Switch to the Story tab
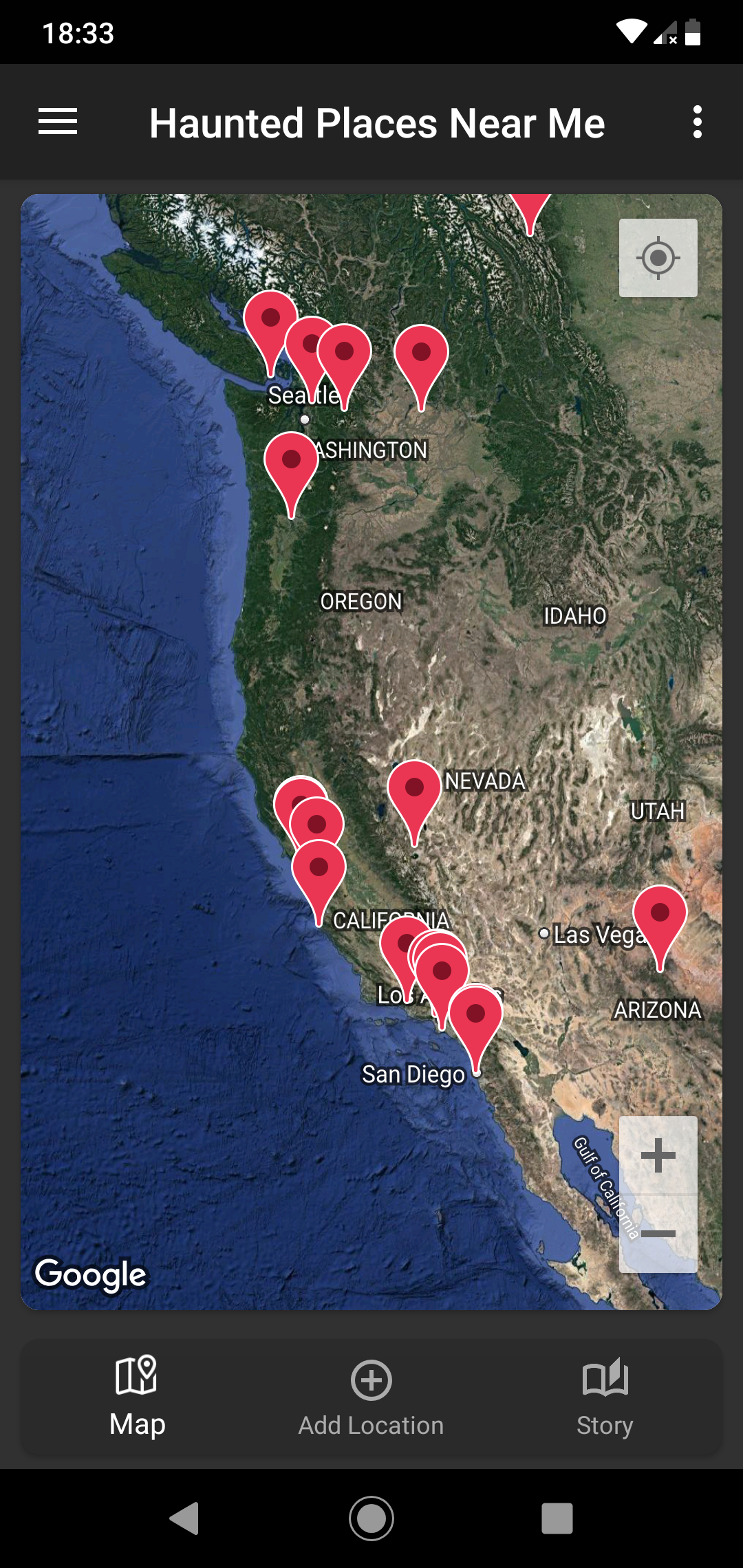The width and height of the screenshot is (743, 1568). (605, 1397)
